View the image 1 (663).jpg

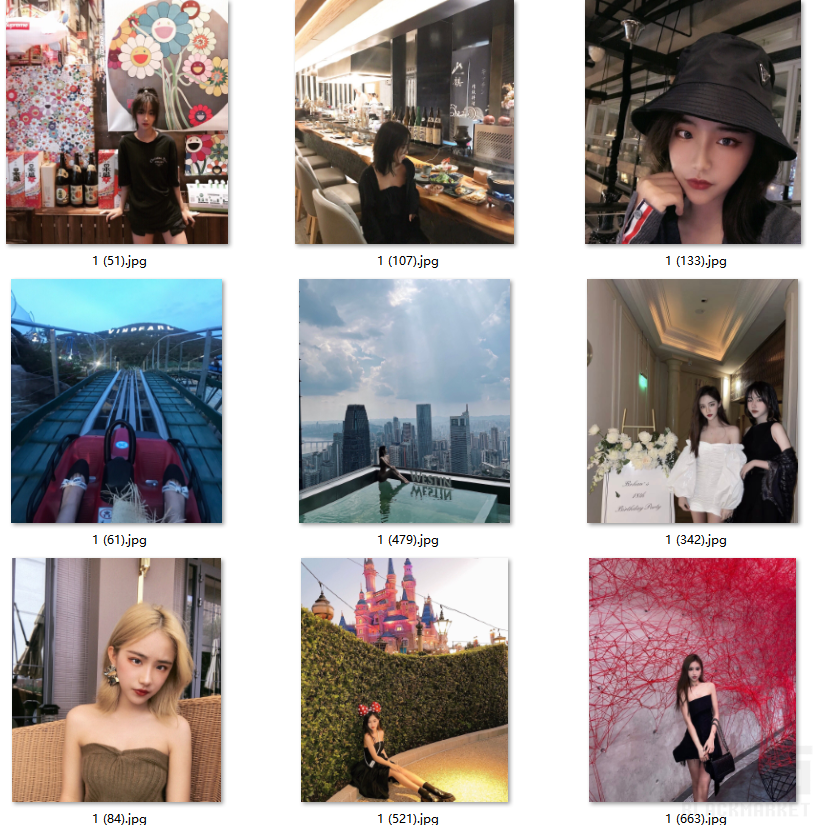[692, 680]
